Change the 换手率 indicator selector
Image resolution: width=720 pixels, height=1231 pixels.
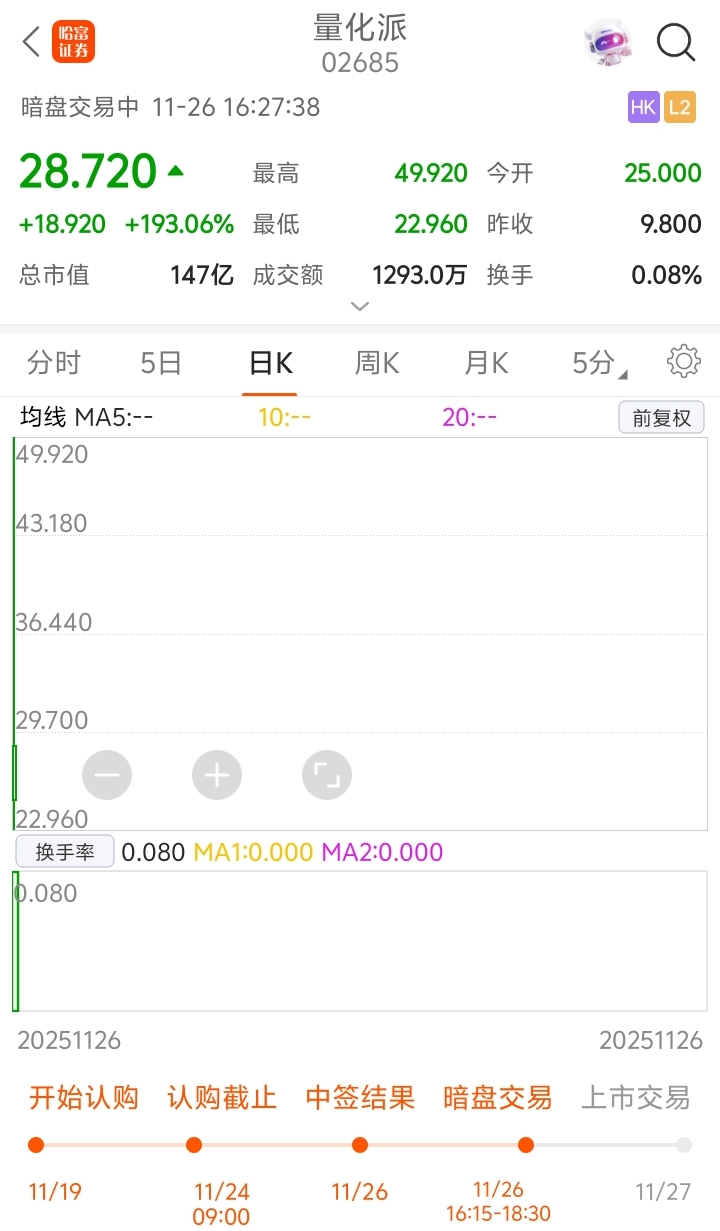click(65, 852)
